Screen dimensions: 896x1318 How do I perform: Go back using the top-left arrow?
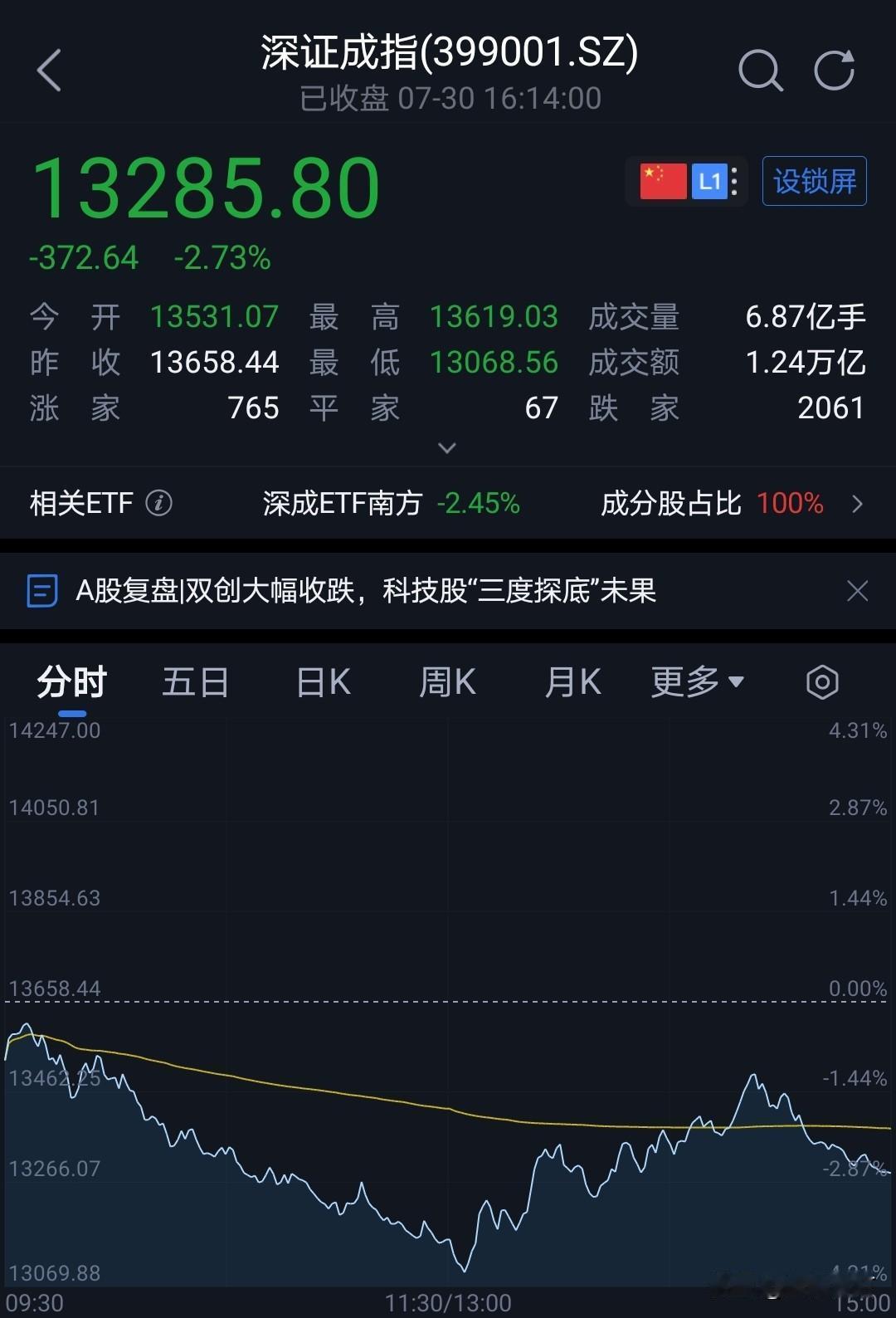[50, 70]
